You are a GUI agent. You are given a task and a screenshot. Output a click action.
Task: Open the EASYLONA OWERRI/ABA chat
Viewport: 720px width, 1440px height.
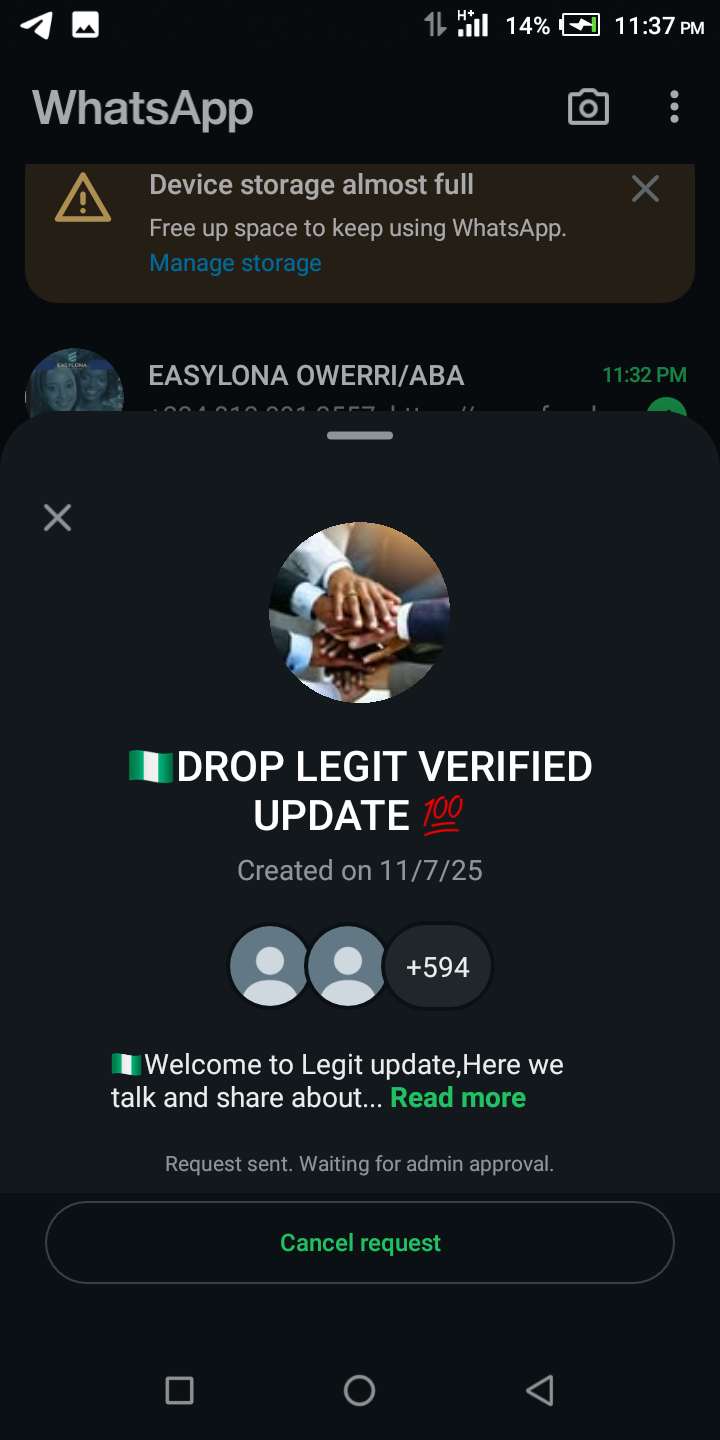tap(306, 377)
